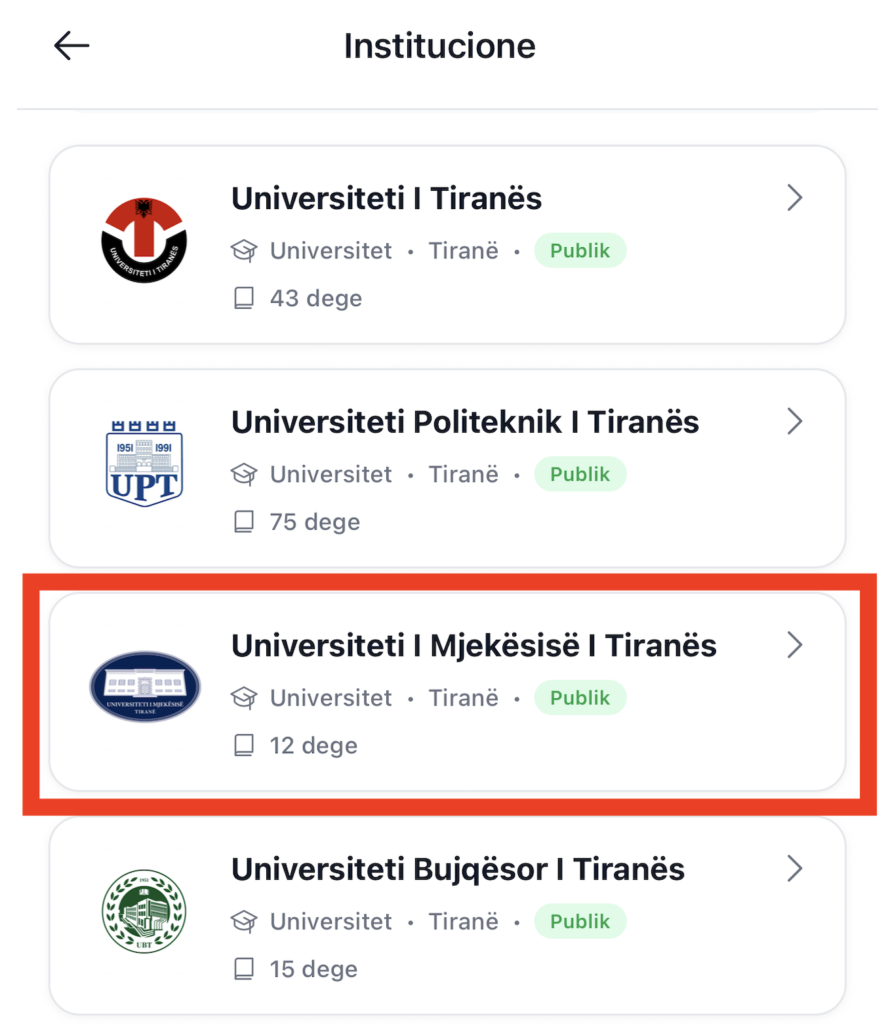Open Universiteti I Tiranës card

pyautogui.click(x=446, y=244)
